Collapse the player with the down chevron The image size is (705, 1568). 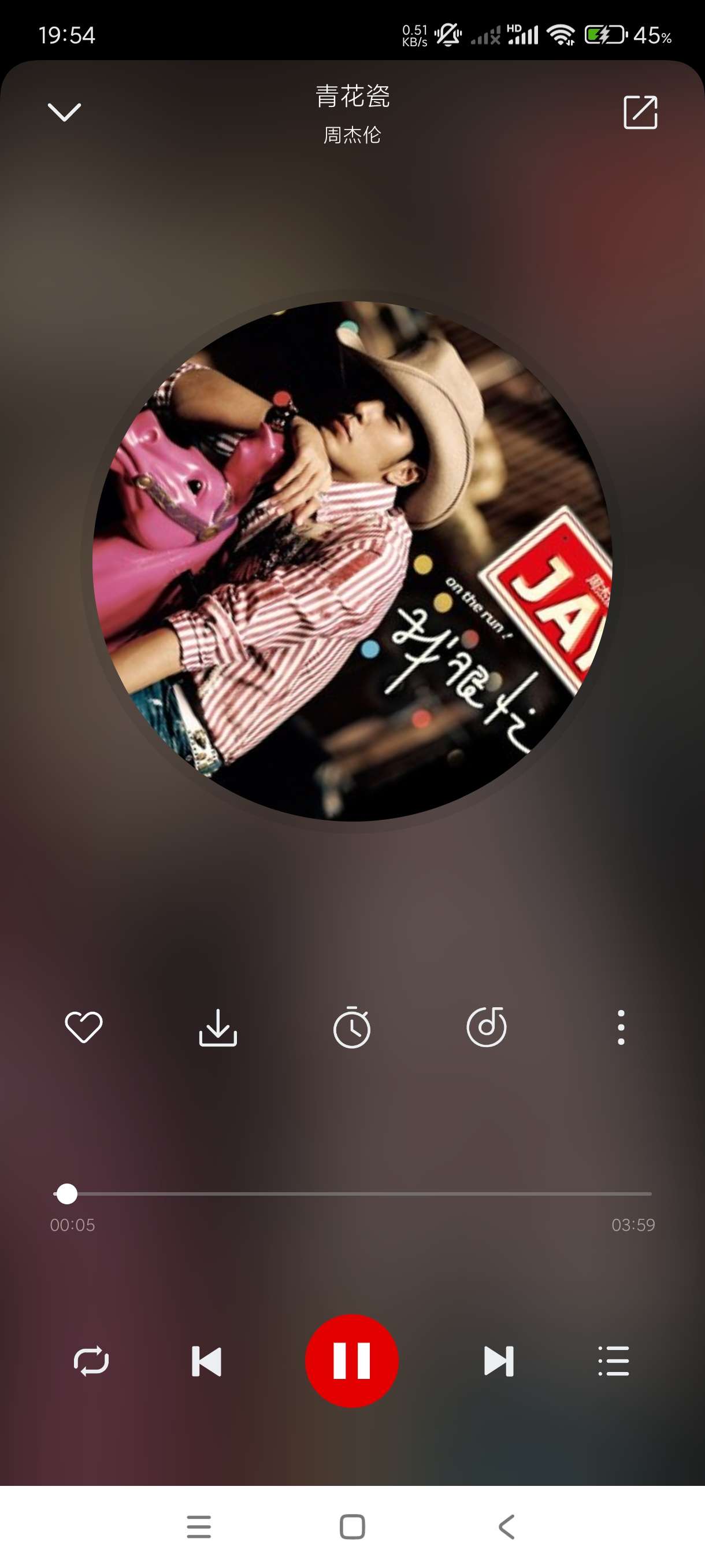click(64, 112)
